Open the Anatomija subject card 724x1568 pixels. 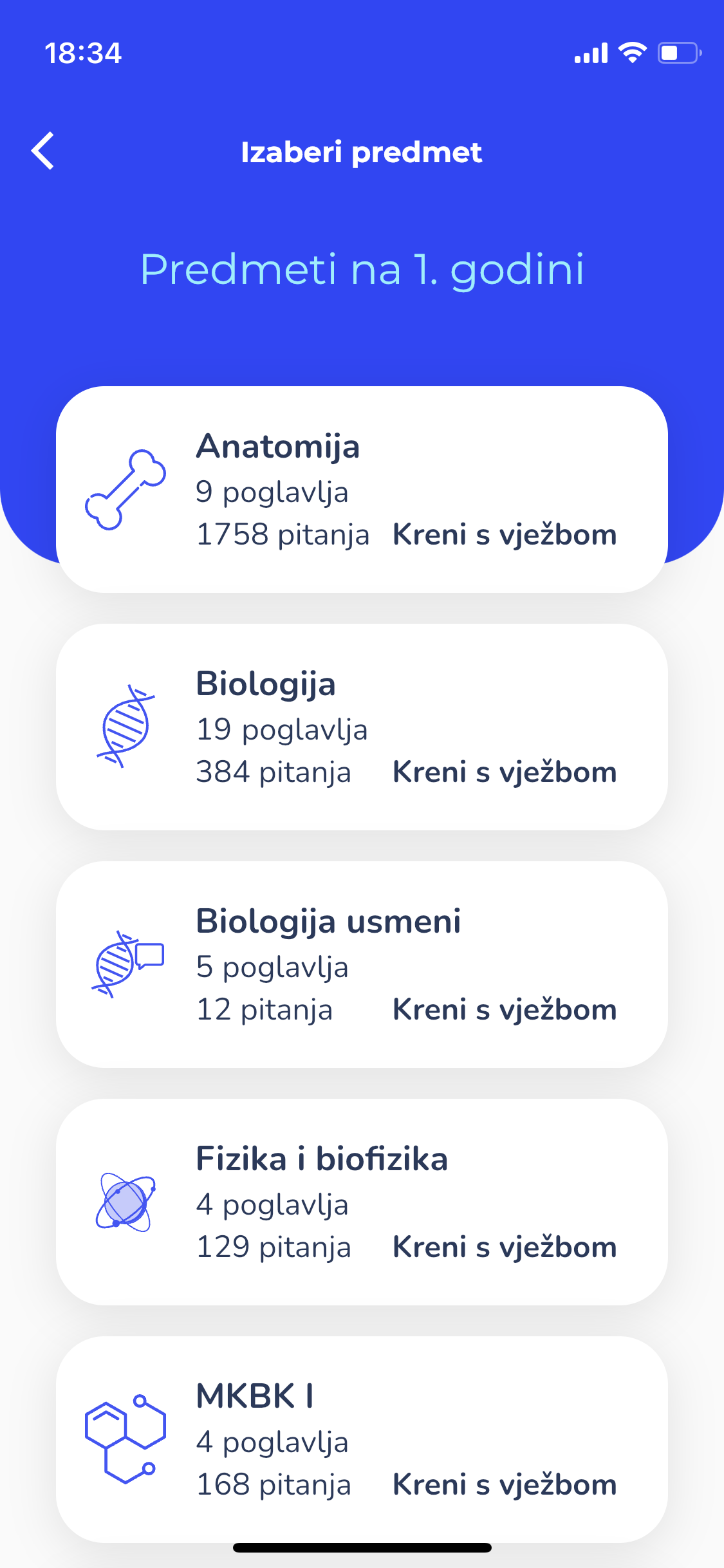point(362,489)
